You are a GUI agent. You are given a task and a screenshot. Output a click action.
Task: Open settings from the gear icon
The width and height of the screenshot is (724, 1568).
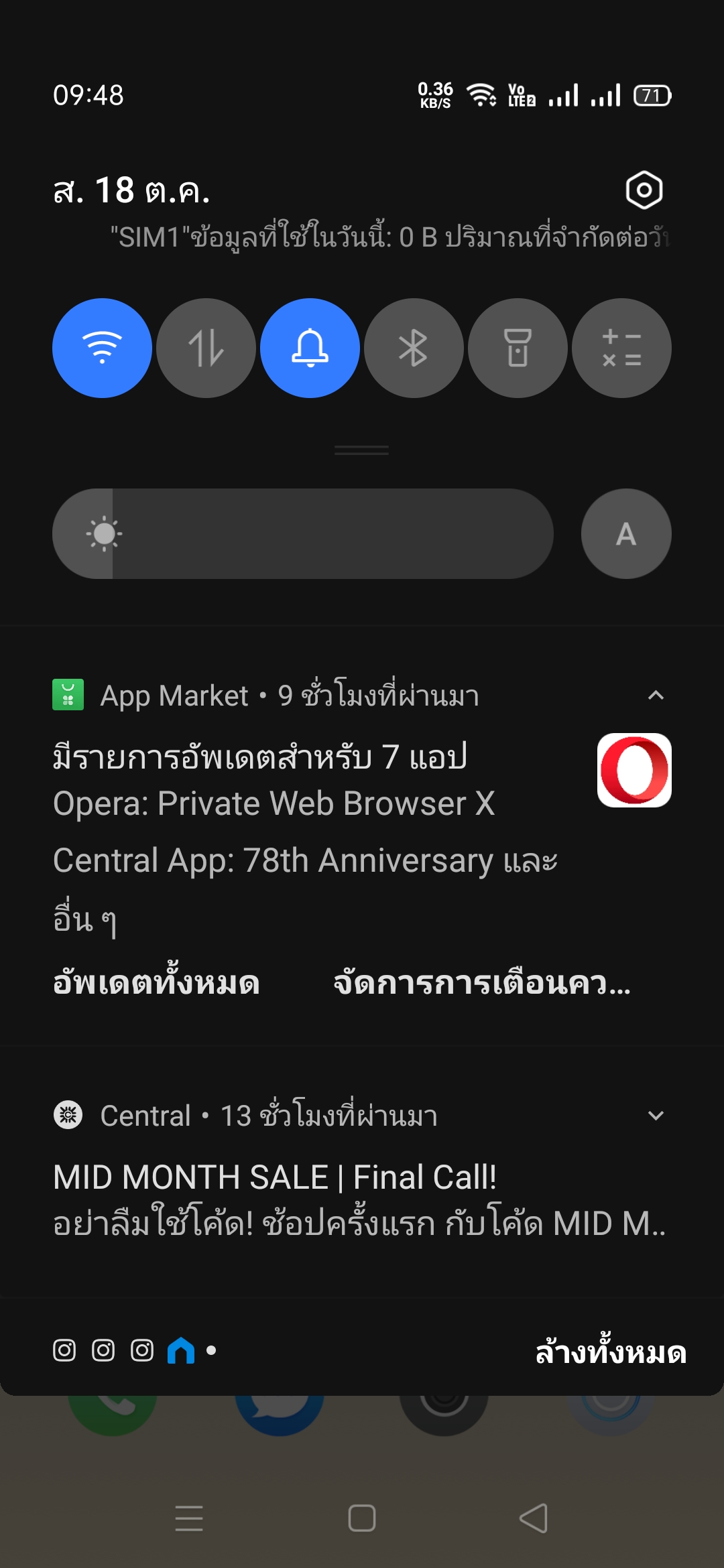click(x=644, y=190)
